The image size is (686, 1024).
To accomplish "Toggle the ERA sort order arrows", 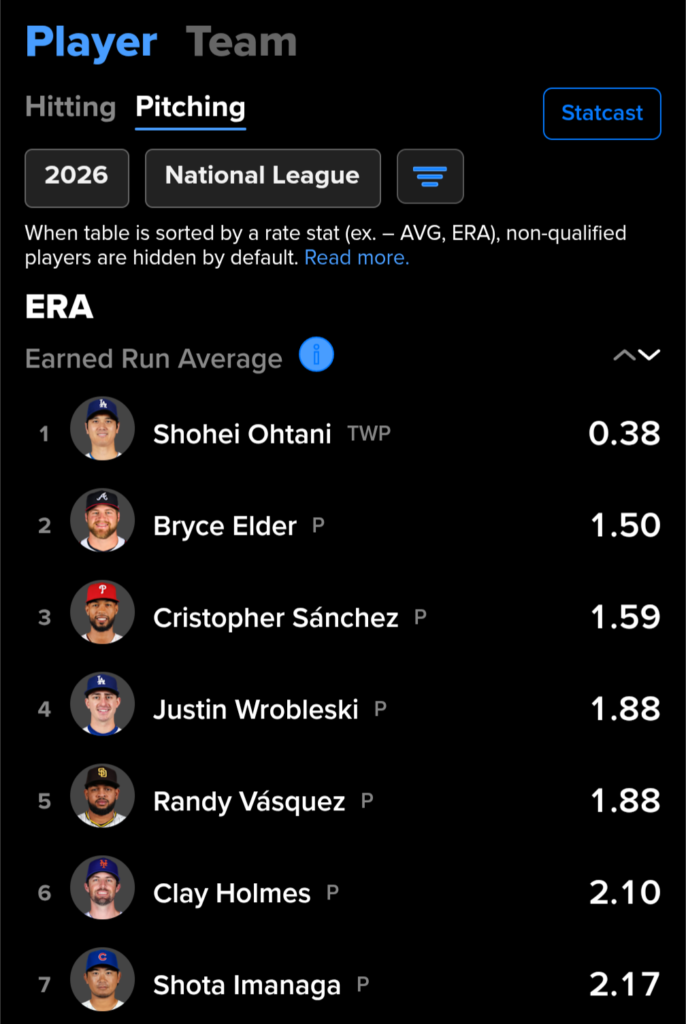I will (637, 355).
